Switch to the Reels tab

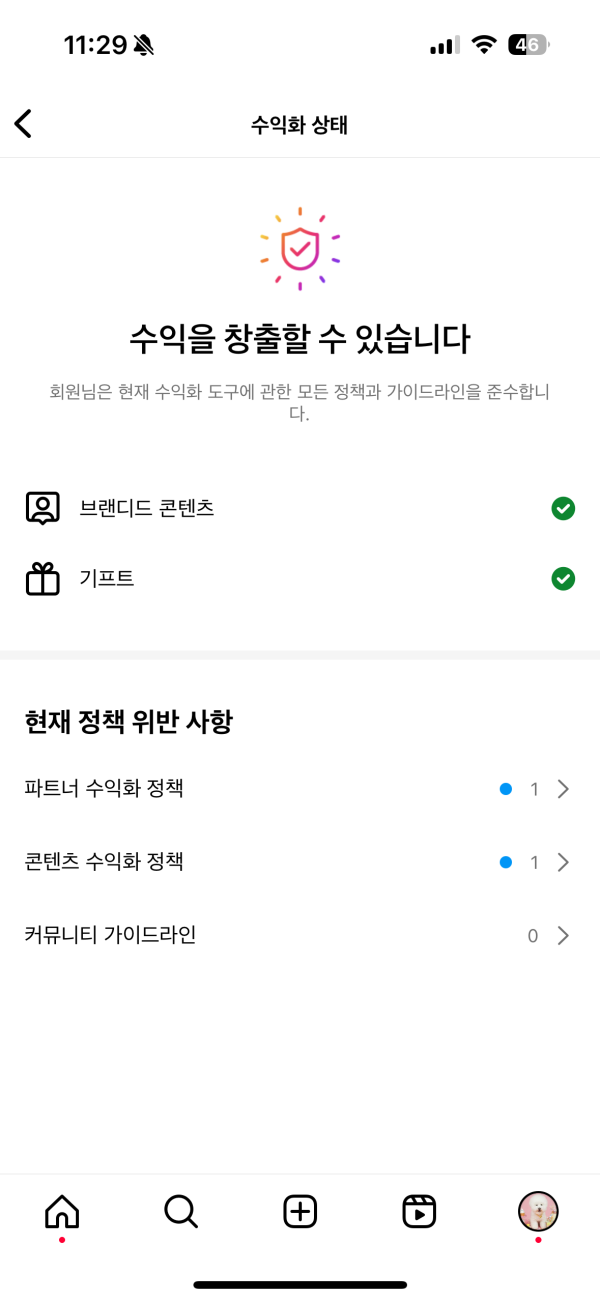point(419,1212)
